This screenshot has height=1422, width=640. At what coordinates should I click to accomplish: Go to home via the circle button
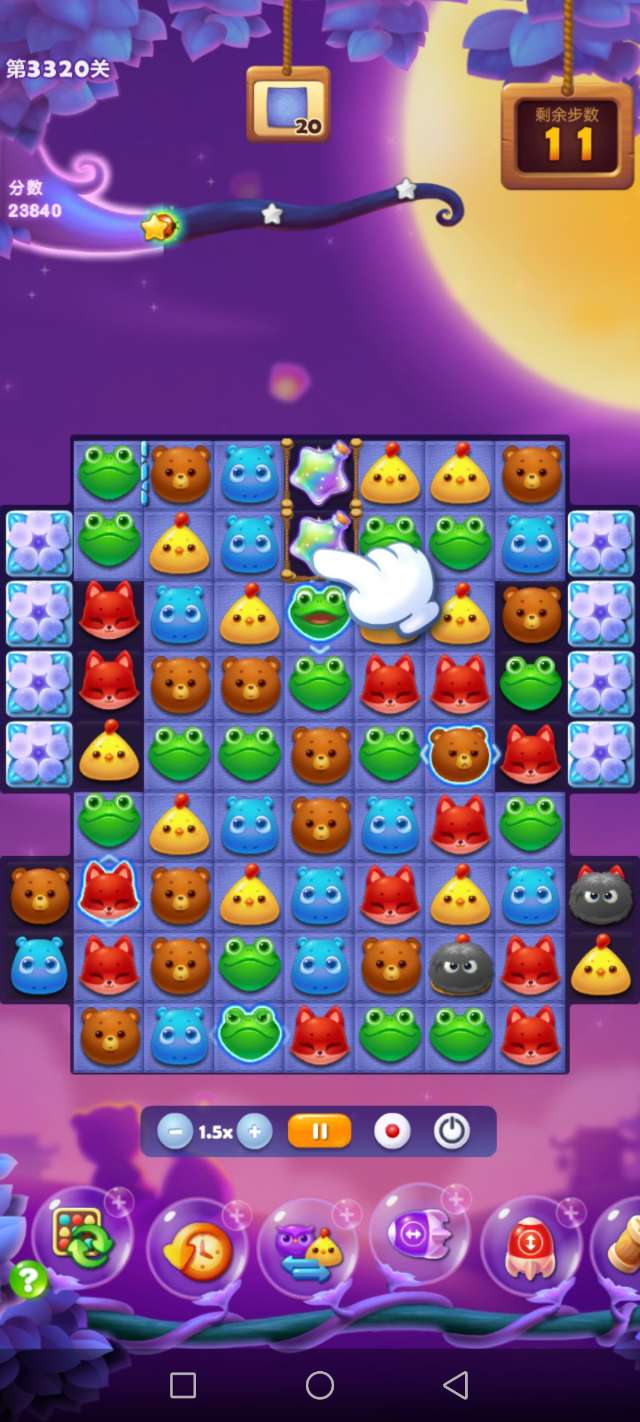point(320,1385)
